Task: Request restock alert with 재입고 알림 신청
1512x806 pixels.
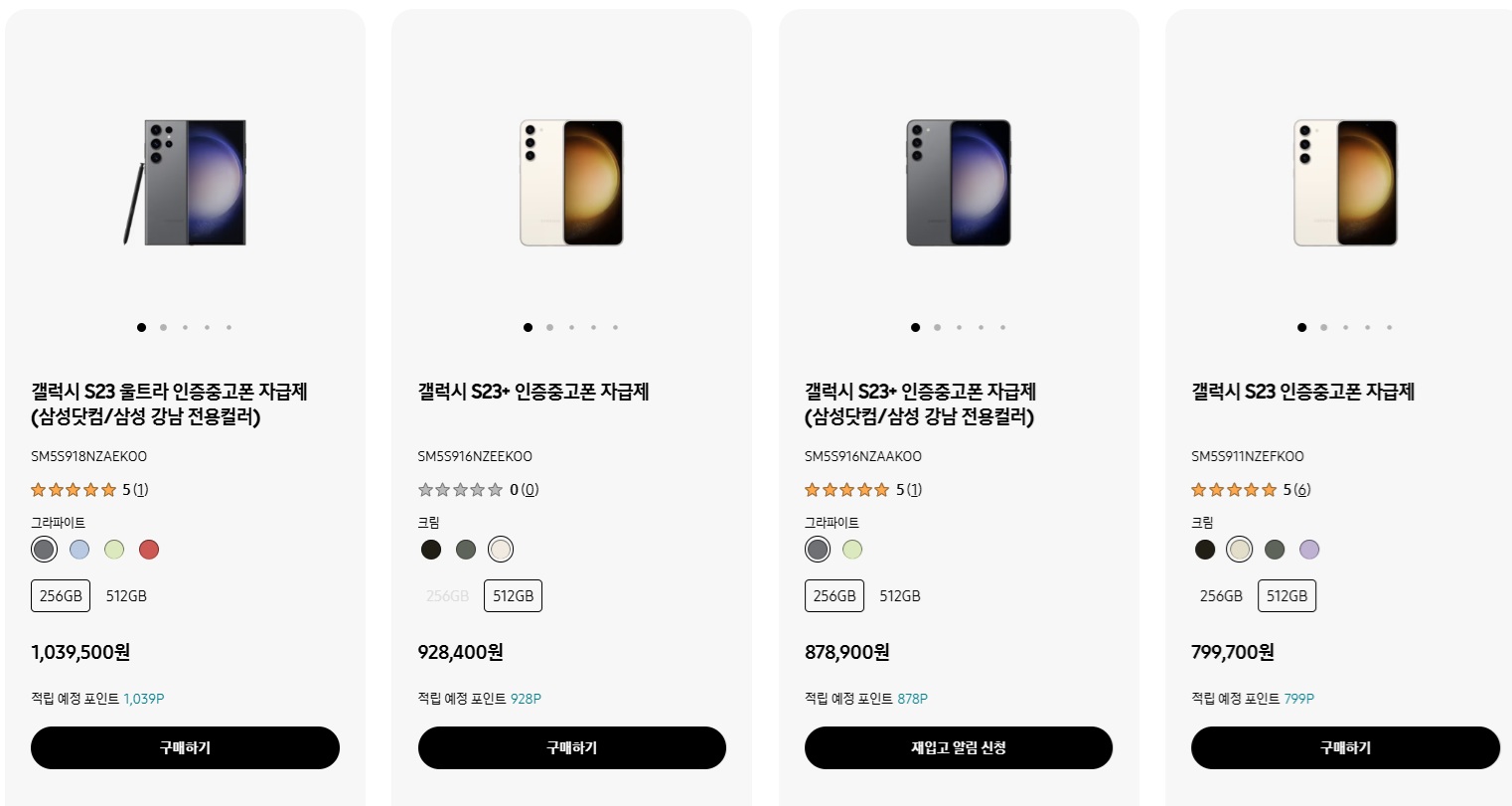Action: [958, 747]
